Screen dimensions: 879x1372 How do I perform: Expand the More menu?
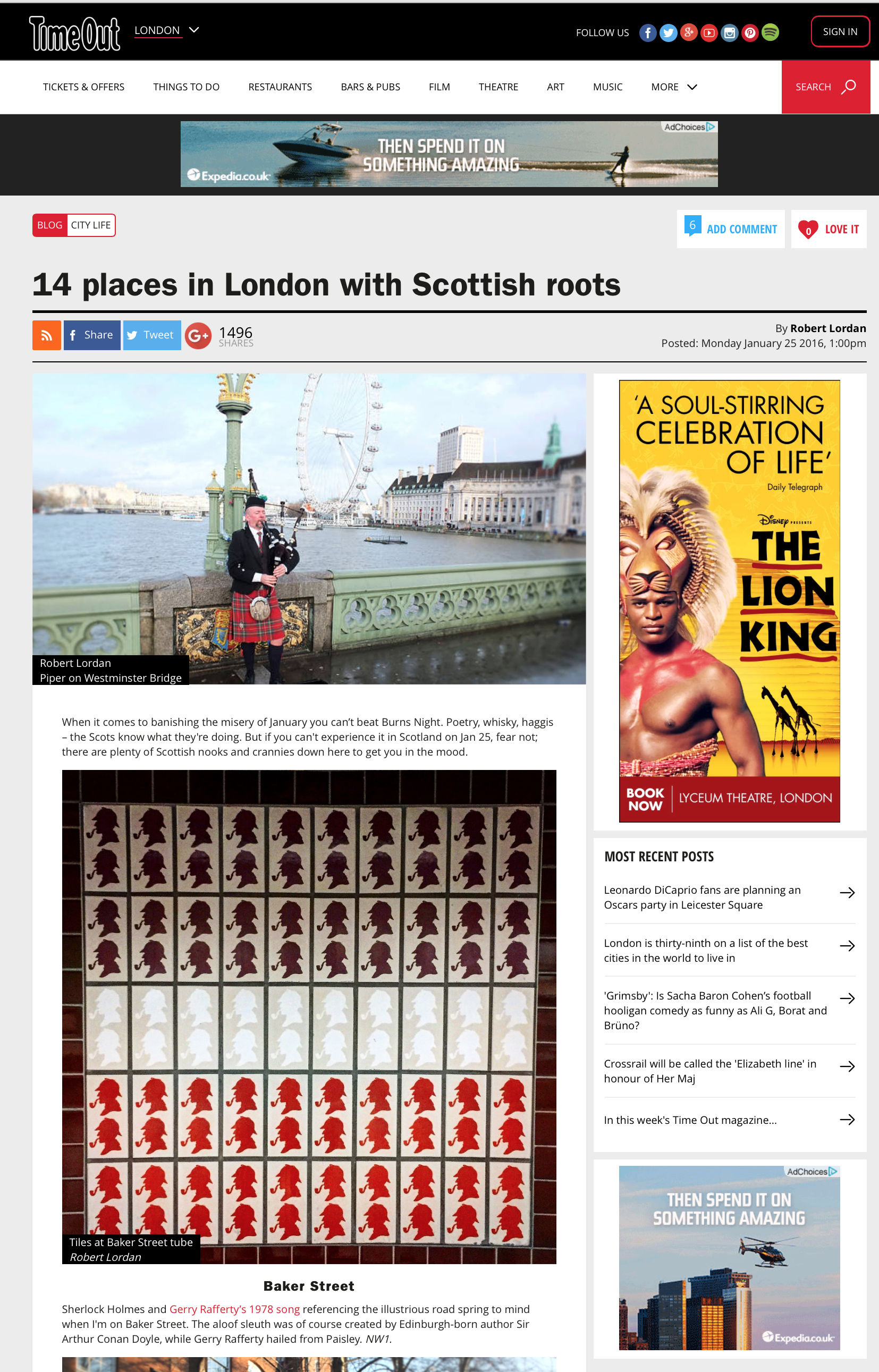673,87
